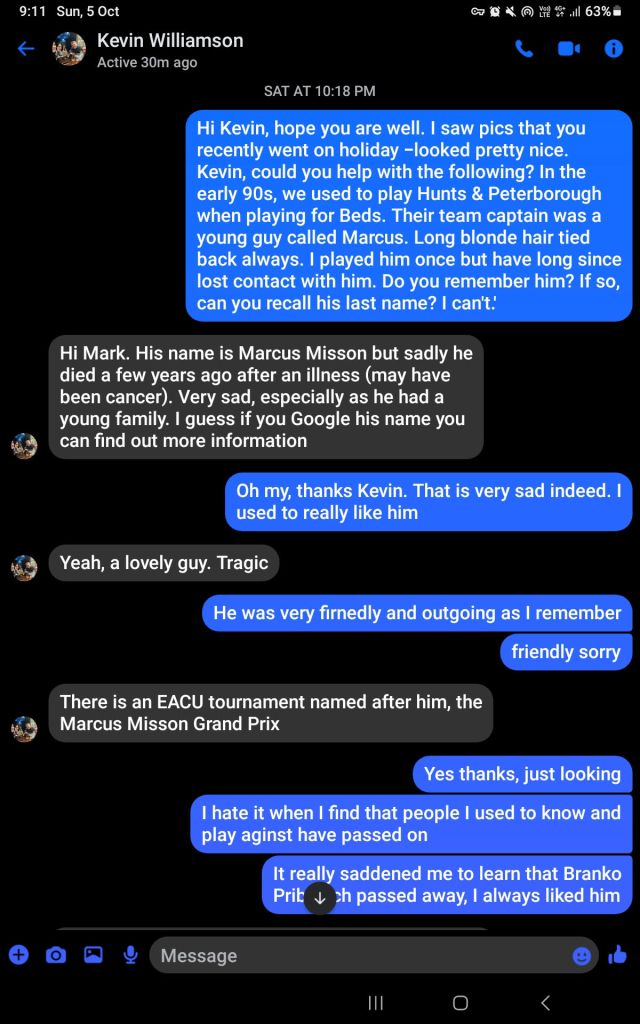Open Kevin Williamson's profile from the header
The height and width of the screenshot is (1024, 640).
[170, 41]
